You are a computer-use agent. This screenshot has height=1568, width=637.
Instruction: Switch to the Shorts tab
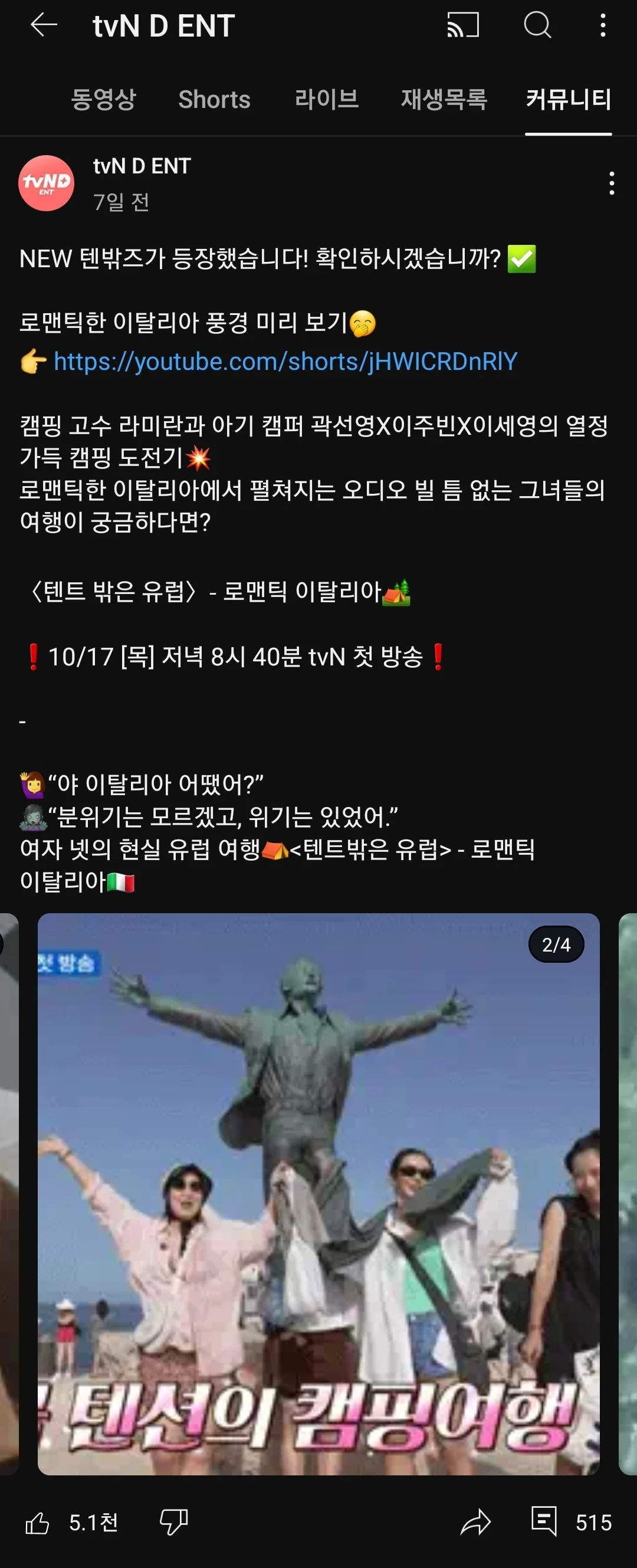[x=214, y=99]
